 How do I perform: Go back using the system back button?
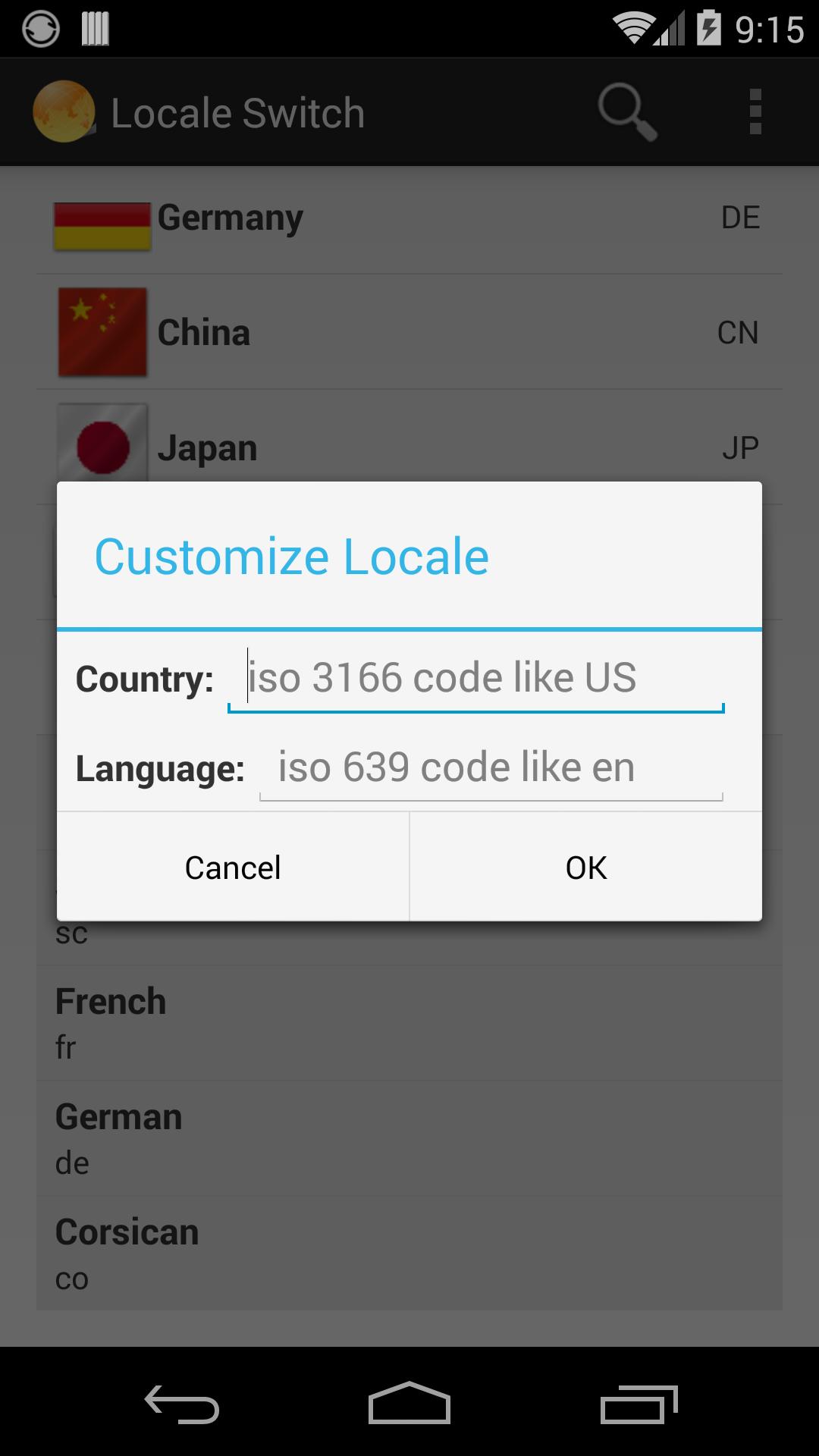pyautogui.click(x=182, y=1404)
